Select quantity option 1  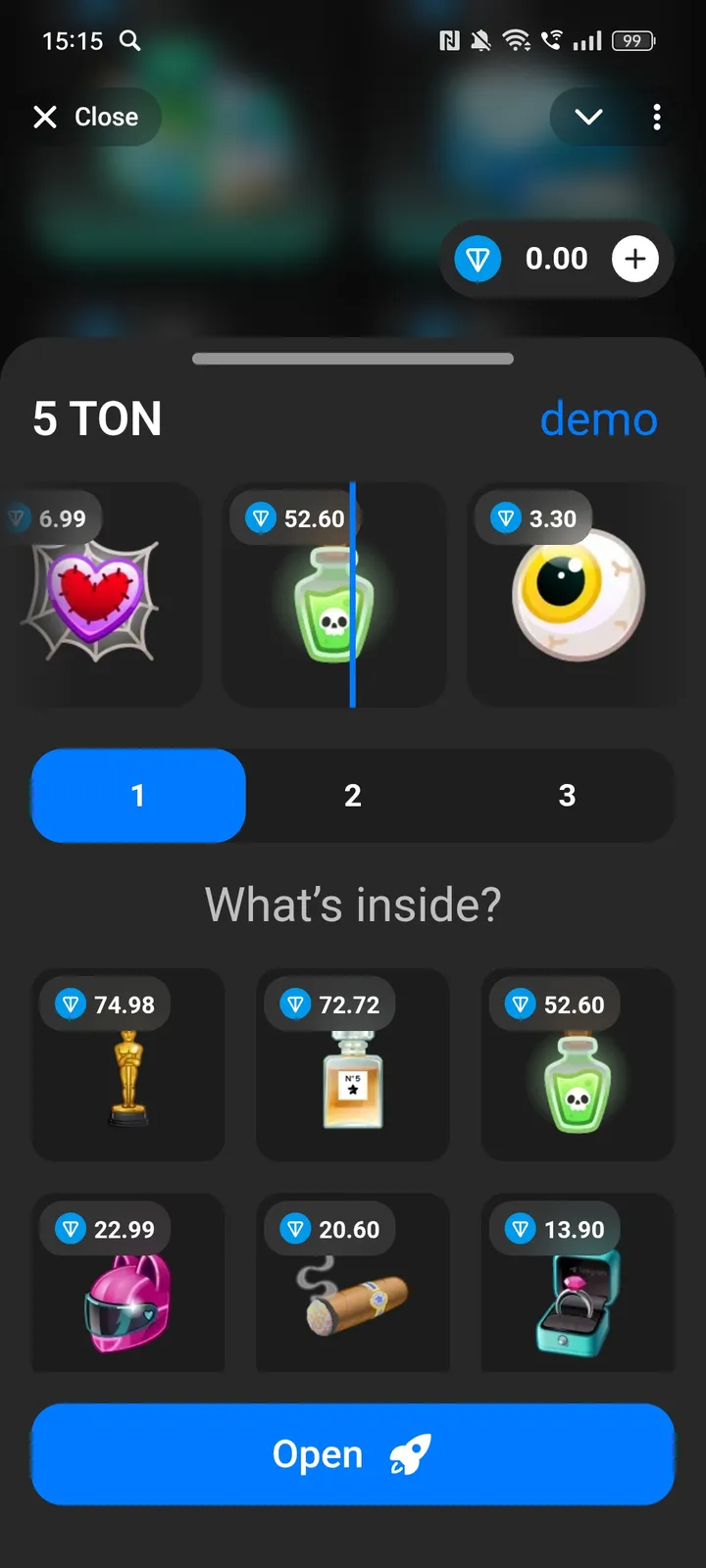(137, 796)
